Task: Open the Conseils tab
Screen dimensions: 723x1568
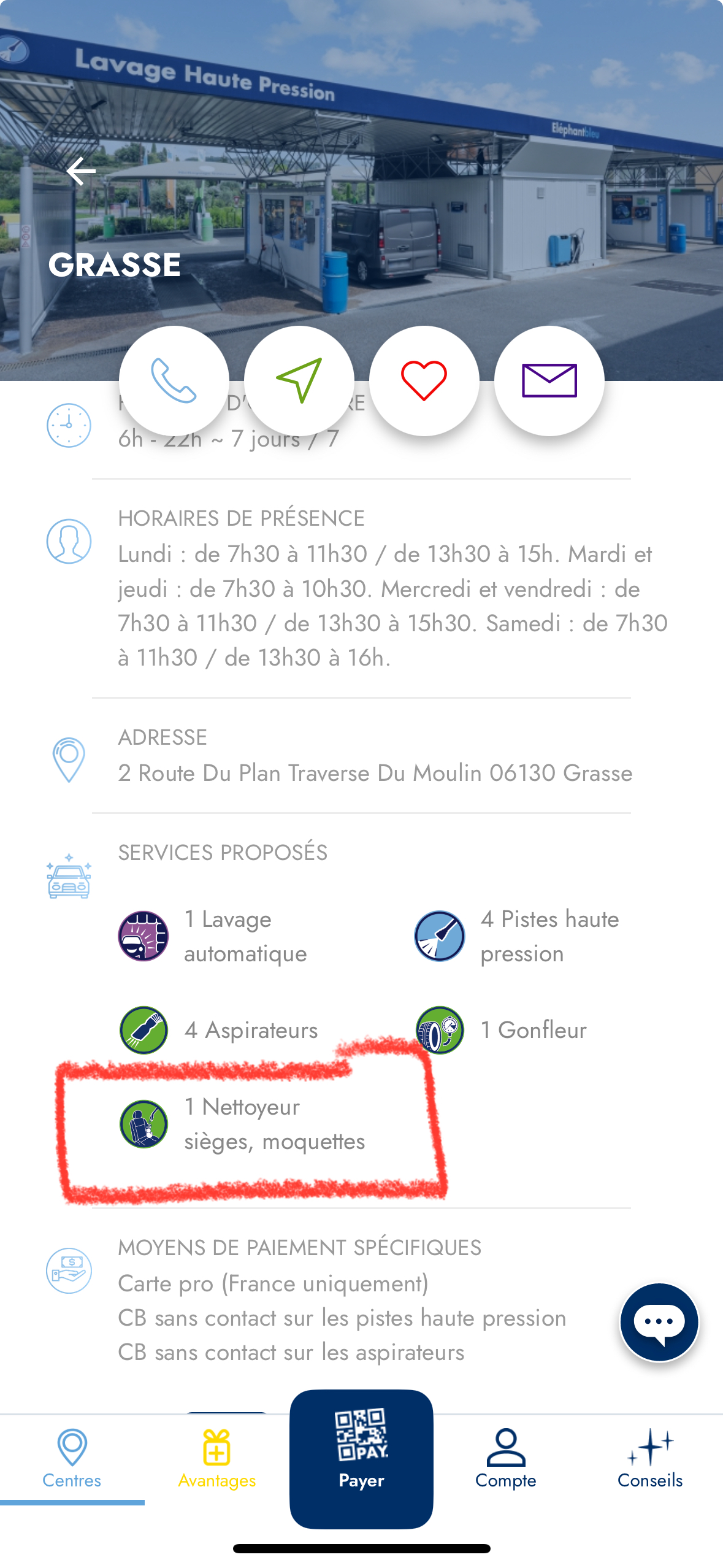Action: 650,1459
